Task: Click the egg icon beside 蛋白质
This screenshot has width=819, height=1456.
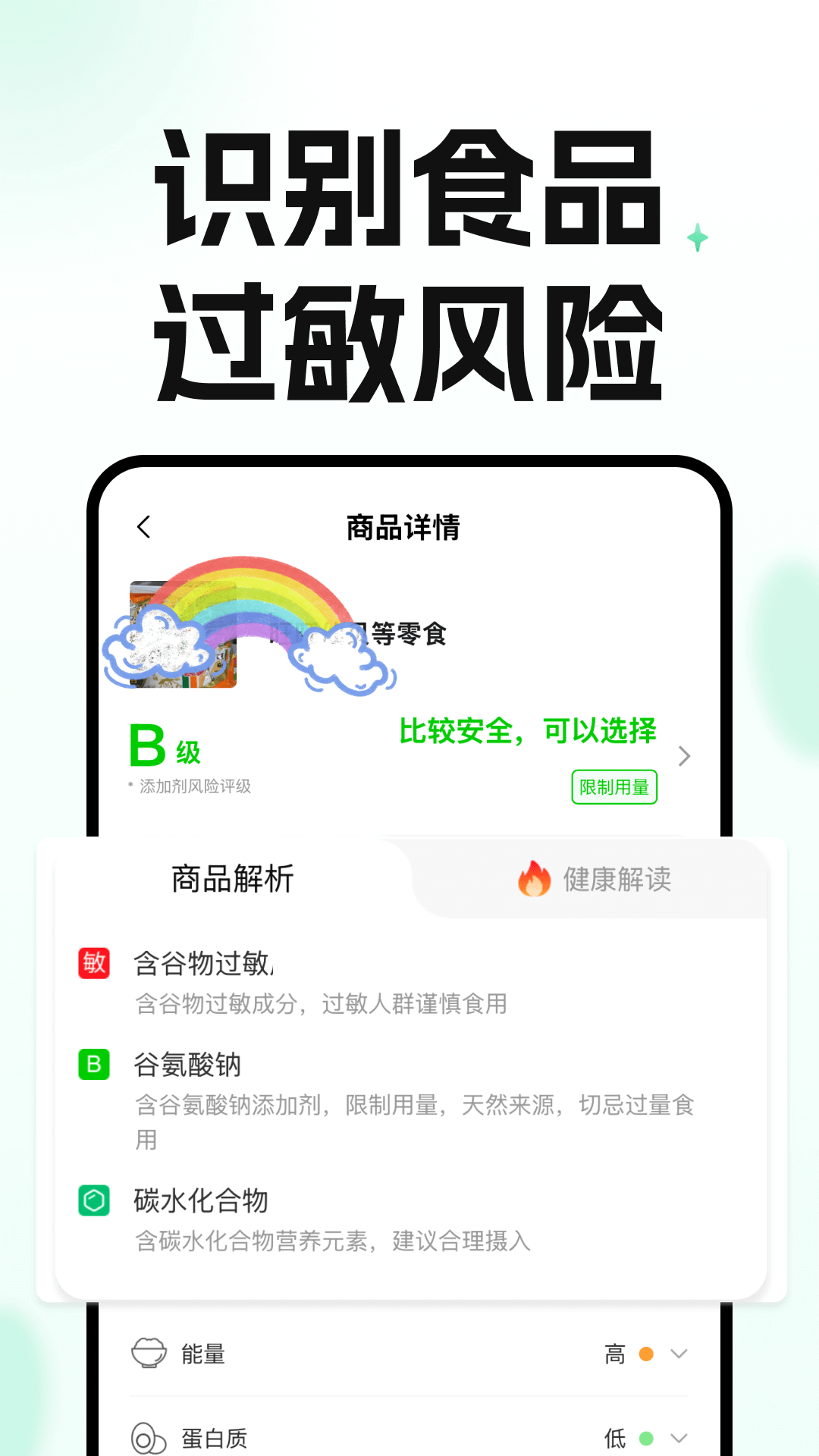Action: click(146, 1436)
